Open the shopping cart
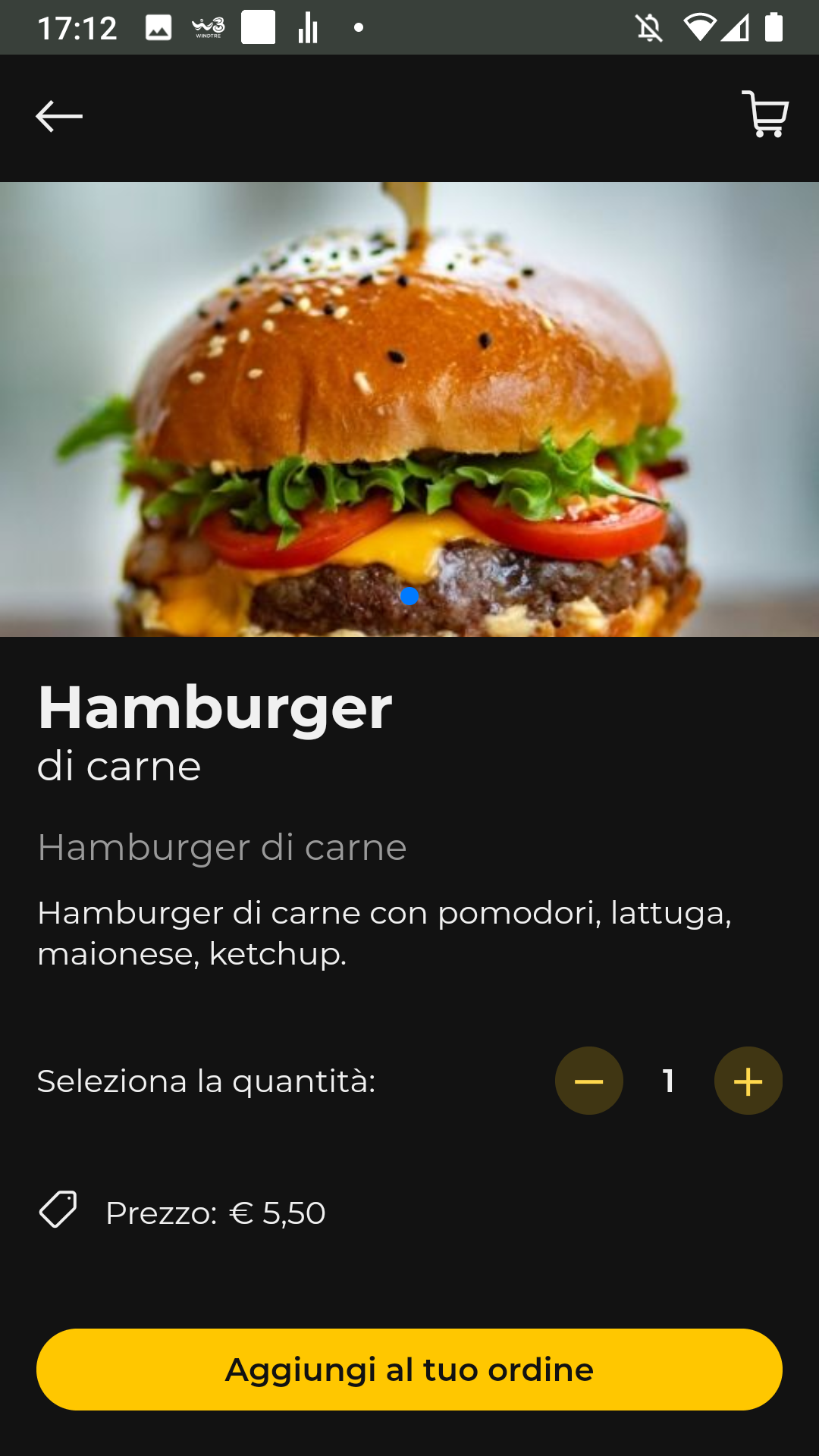This screenshot has width=819, height=1456. [x=765, y=115]
